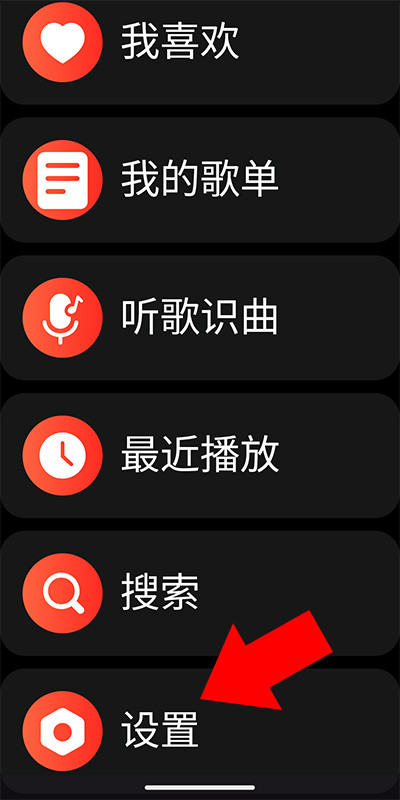Viewport: 400px width, 800px height.
Task: Open 最近播放 recently played
Action: 200,456
